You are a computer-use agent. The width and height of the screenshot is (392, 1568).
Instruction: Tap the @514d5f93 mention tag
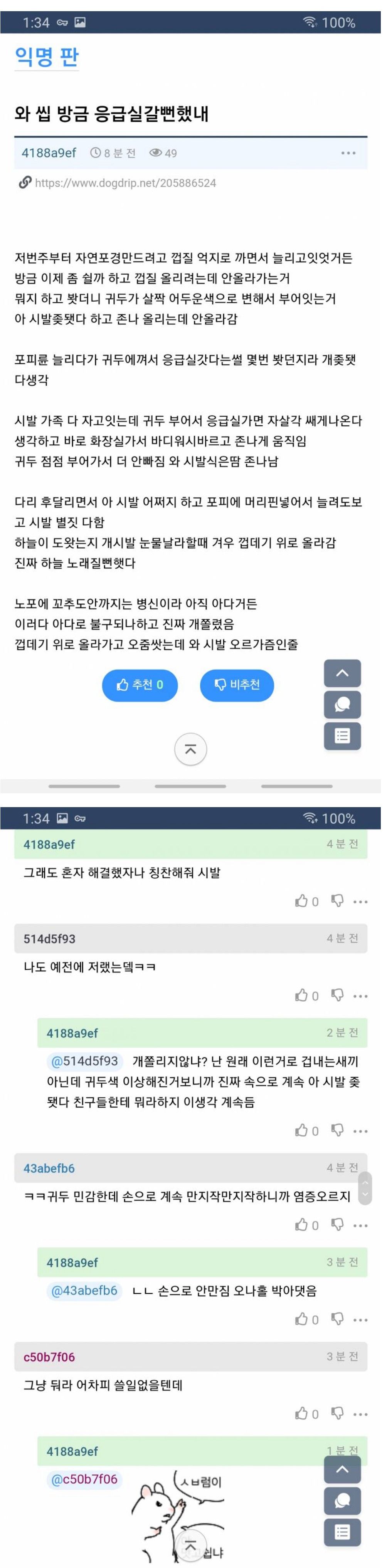[85, 1061]
